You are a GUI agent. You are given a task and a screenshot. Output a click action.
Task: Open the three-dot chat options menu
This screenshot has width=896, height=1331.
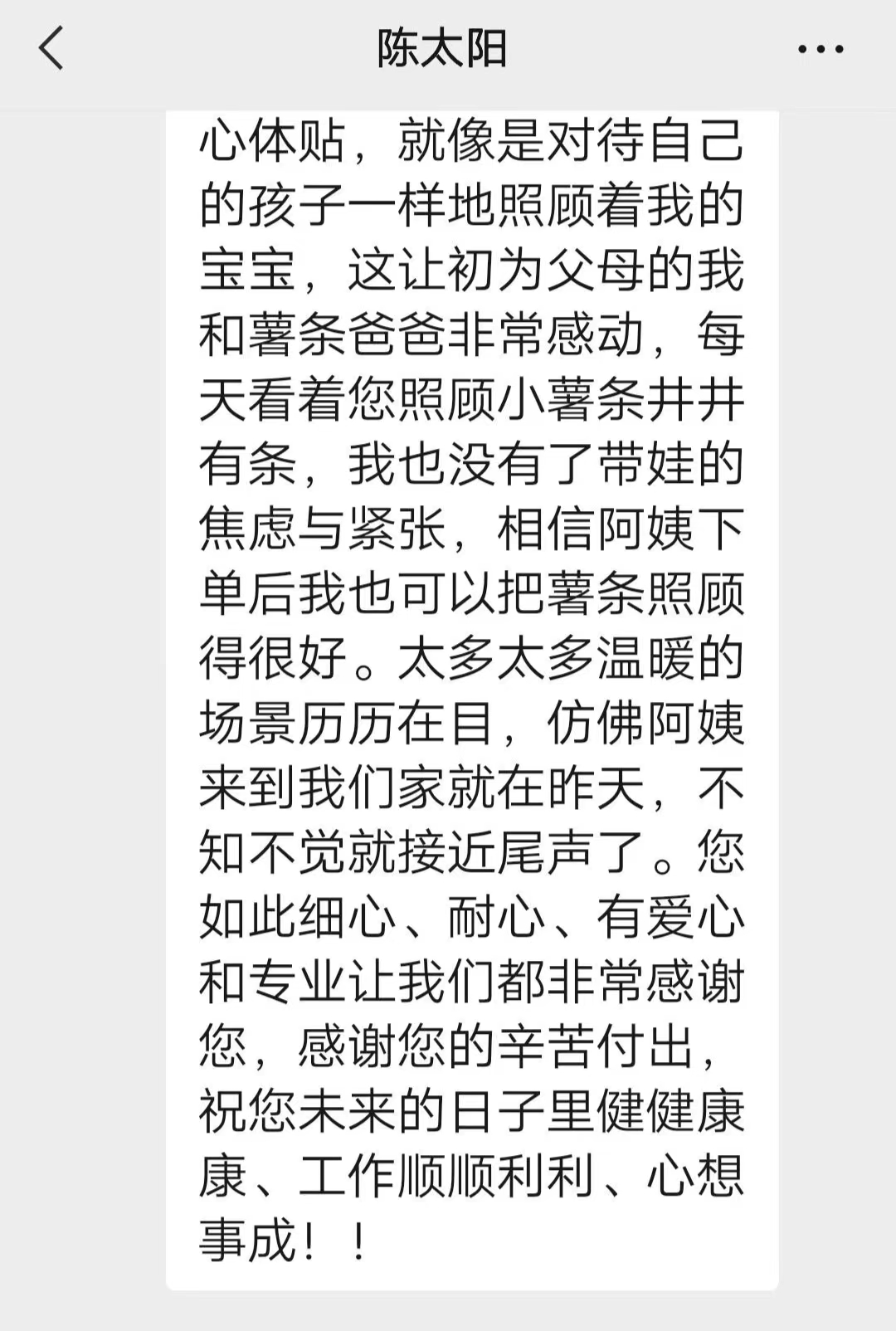coord(821,50)
